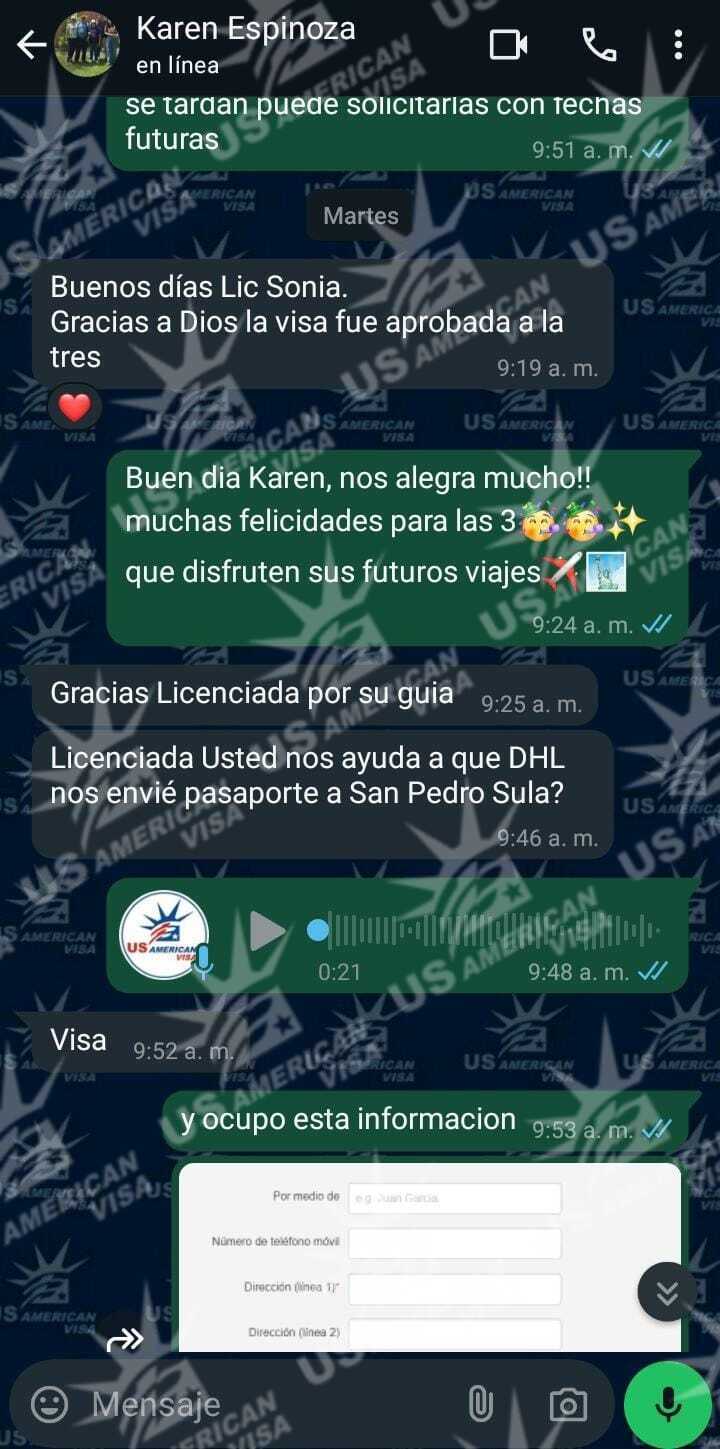The height and width of the screenshot is (1449, 720).
Task: Go back to the chat list
Action: 31,45
